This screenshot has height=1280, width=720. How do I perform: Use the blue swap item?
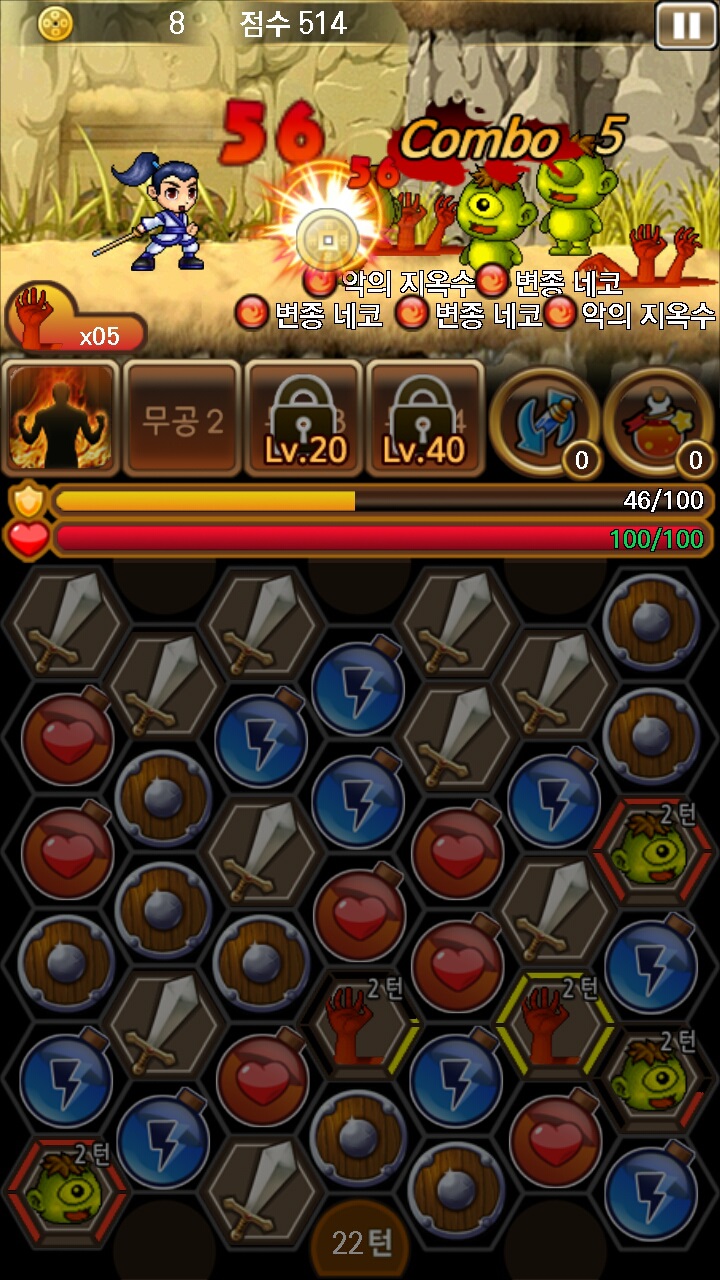[x=543, y=420]
